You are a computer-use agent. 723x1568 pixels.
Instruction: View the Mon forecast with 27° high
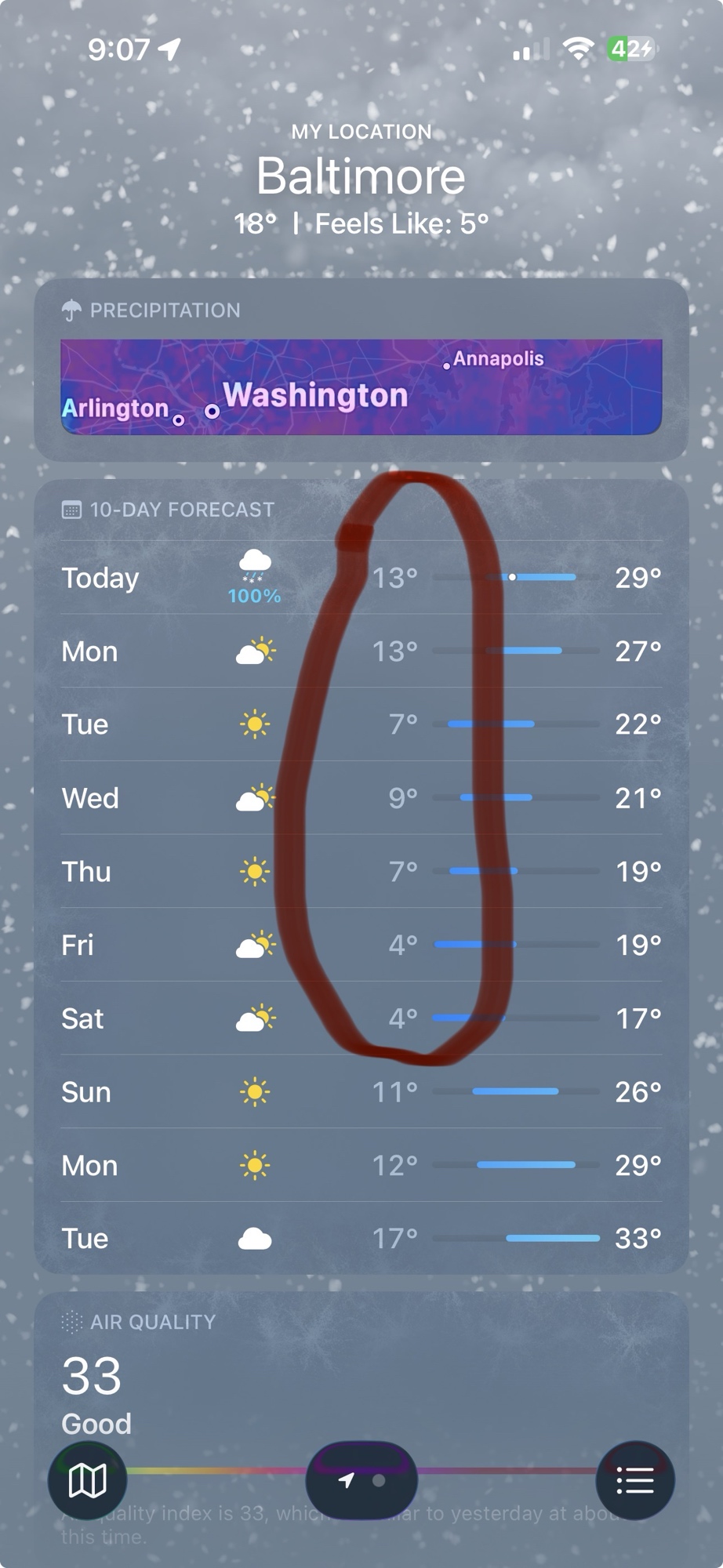[x=361, y=652]
